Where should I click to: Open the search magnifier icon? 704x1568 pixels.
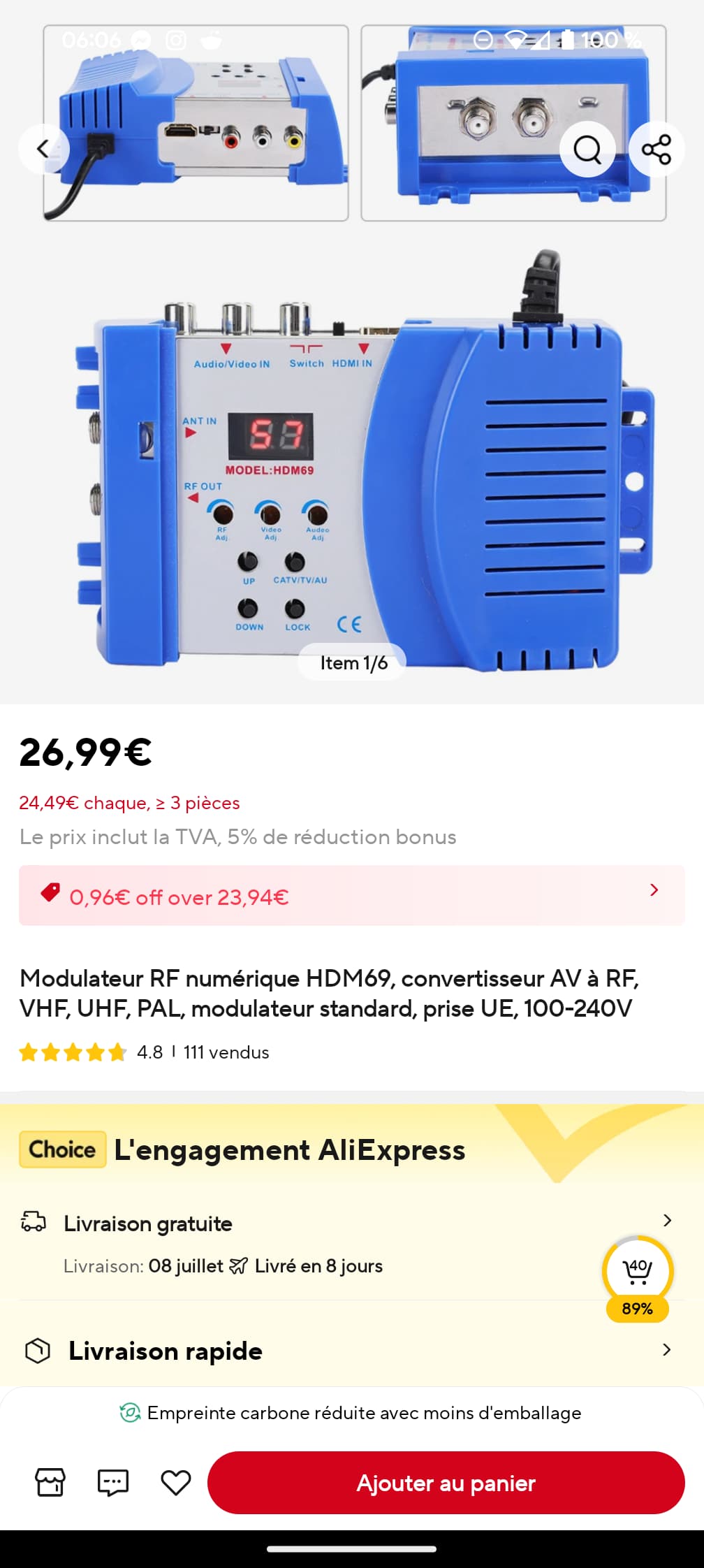click(587, 149)
